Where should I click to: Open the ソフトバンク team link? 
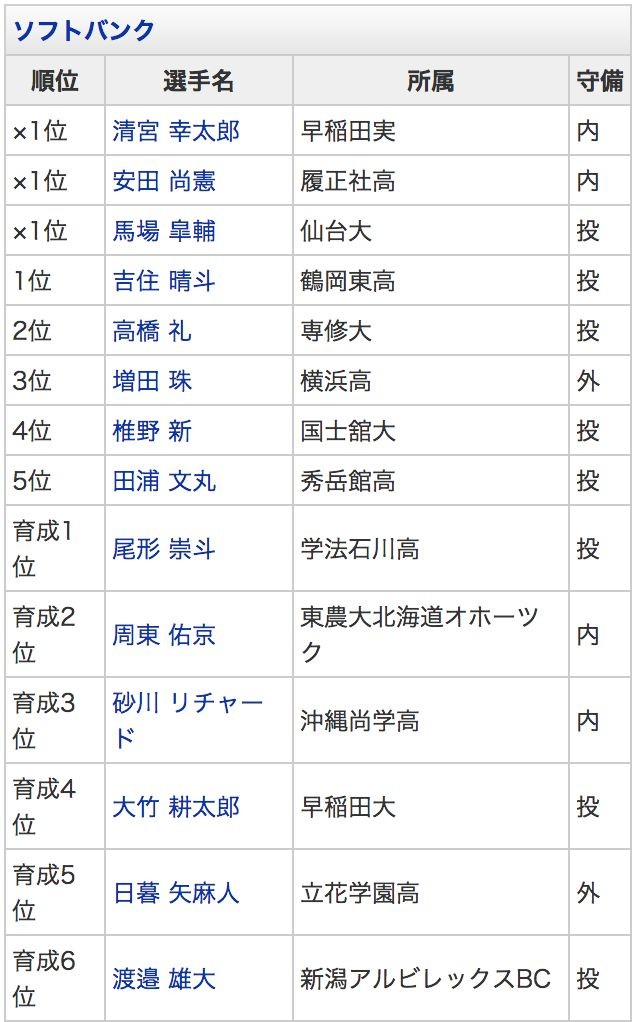click(x=84, y=31)
